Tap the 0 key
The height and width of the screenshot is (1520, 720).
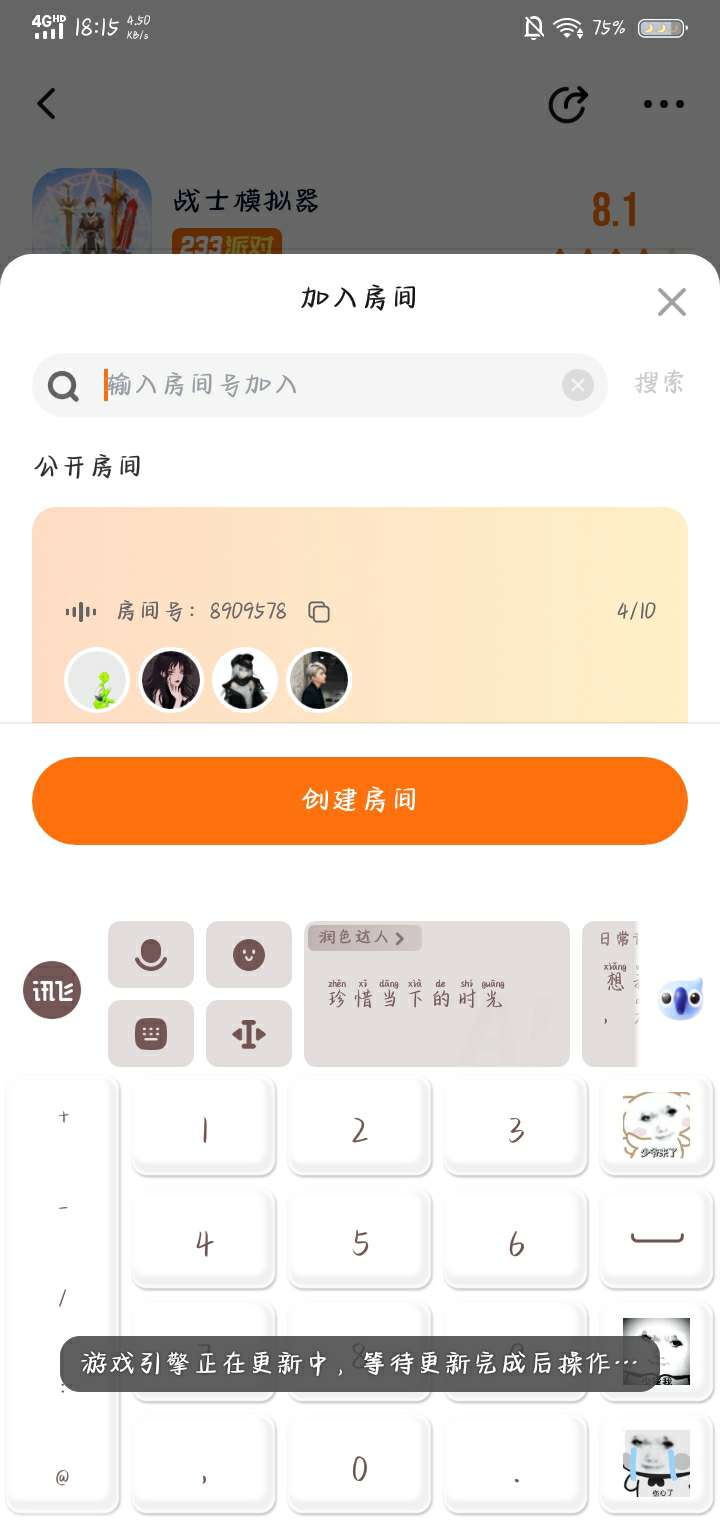coord(360,1468)
